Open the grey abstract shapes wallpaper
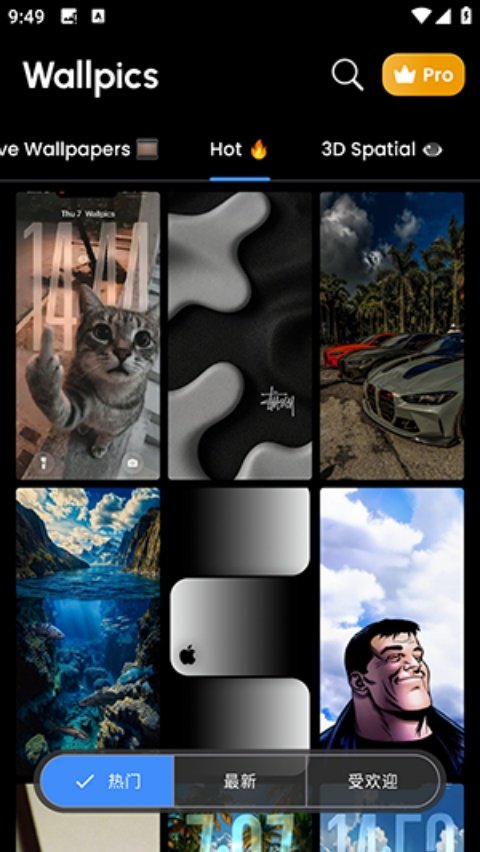This screenshot has width=480, height=852. point(240,335)
